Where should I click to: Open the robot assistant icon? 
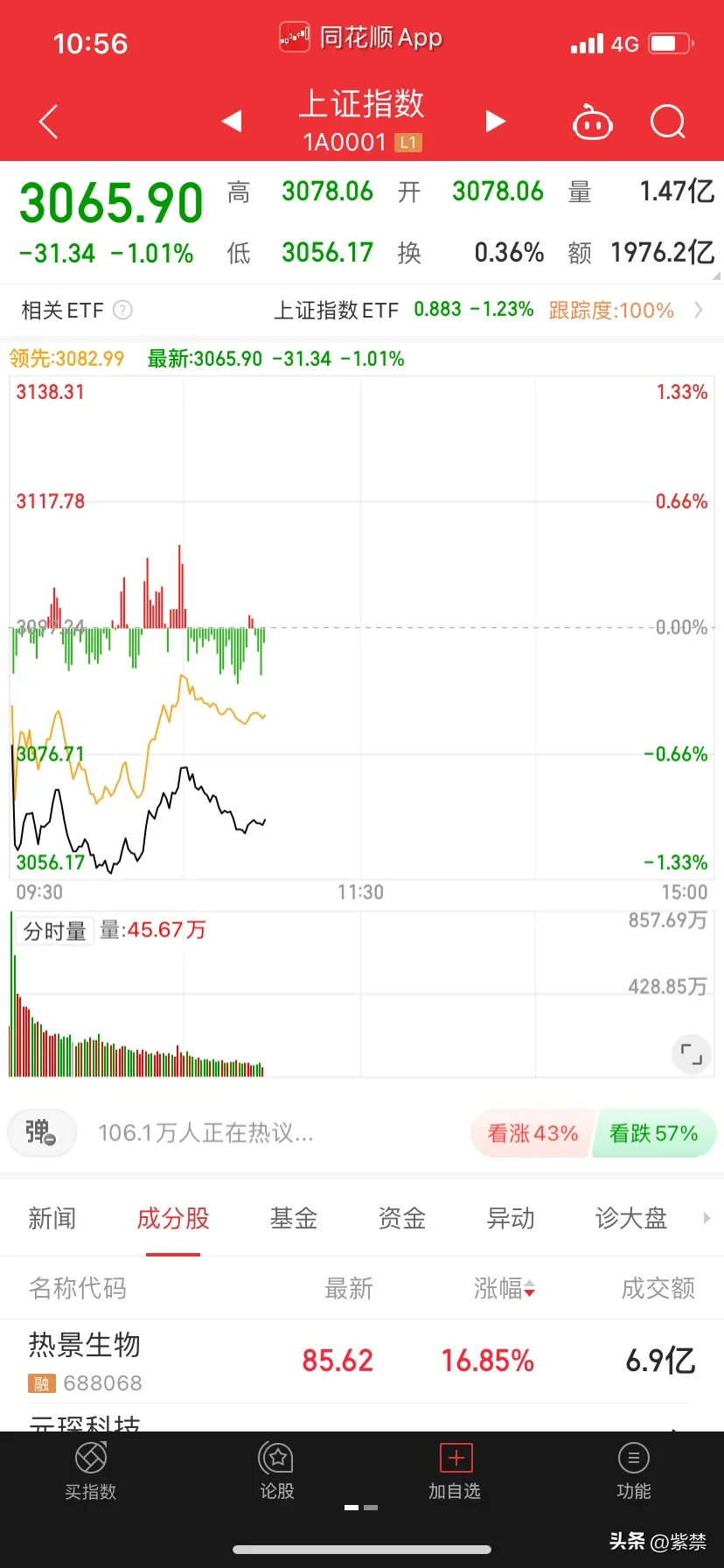592,123
